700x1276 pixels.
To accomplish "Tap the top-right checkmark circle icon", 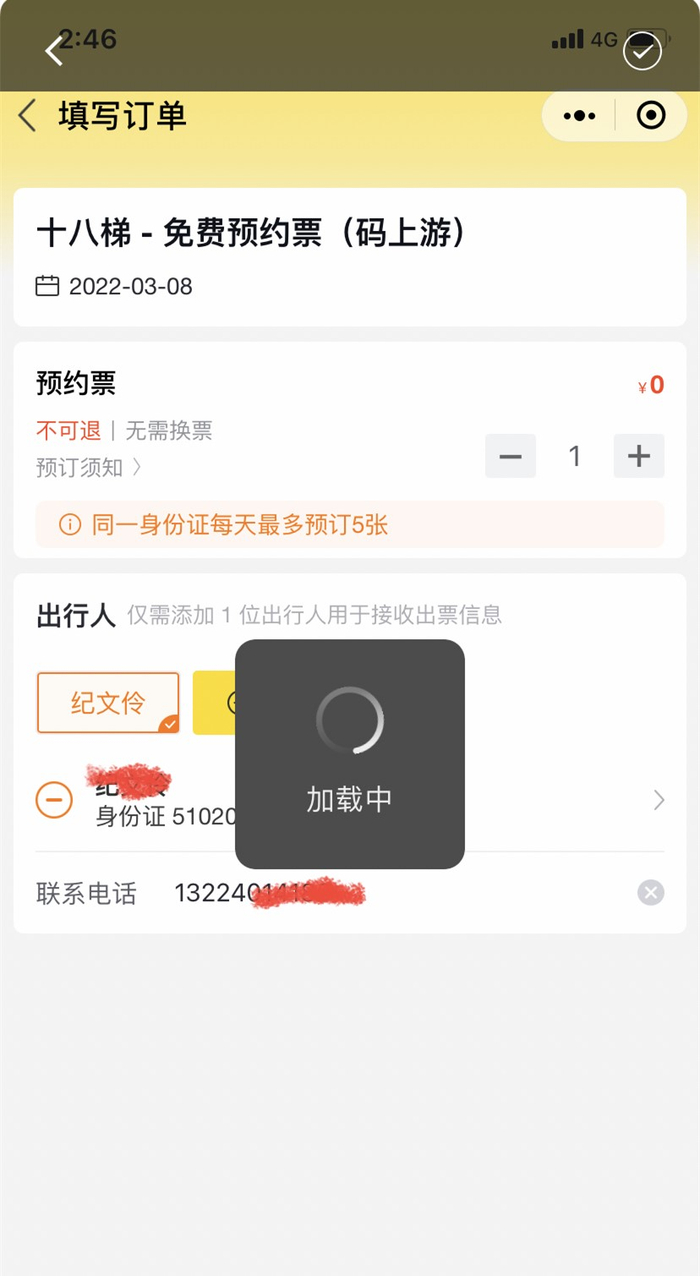I will click(642, 51).
